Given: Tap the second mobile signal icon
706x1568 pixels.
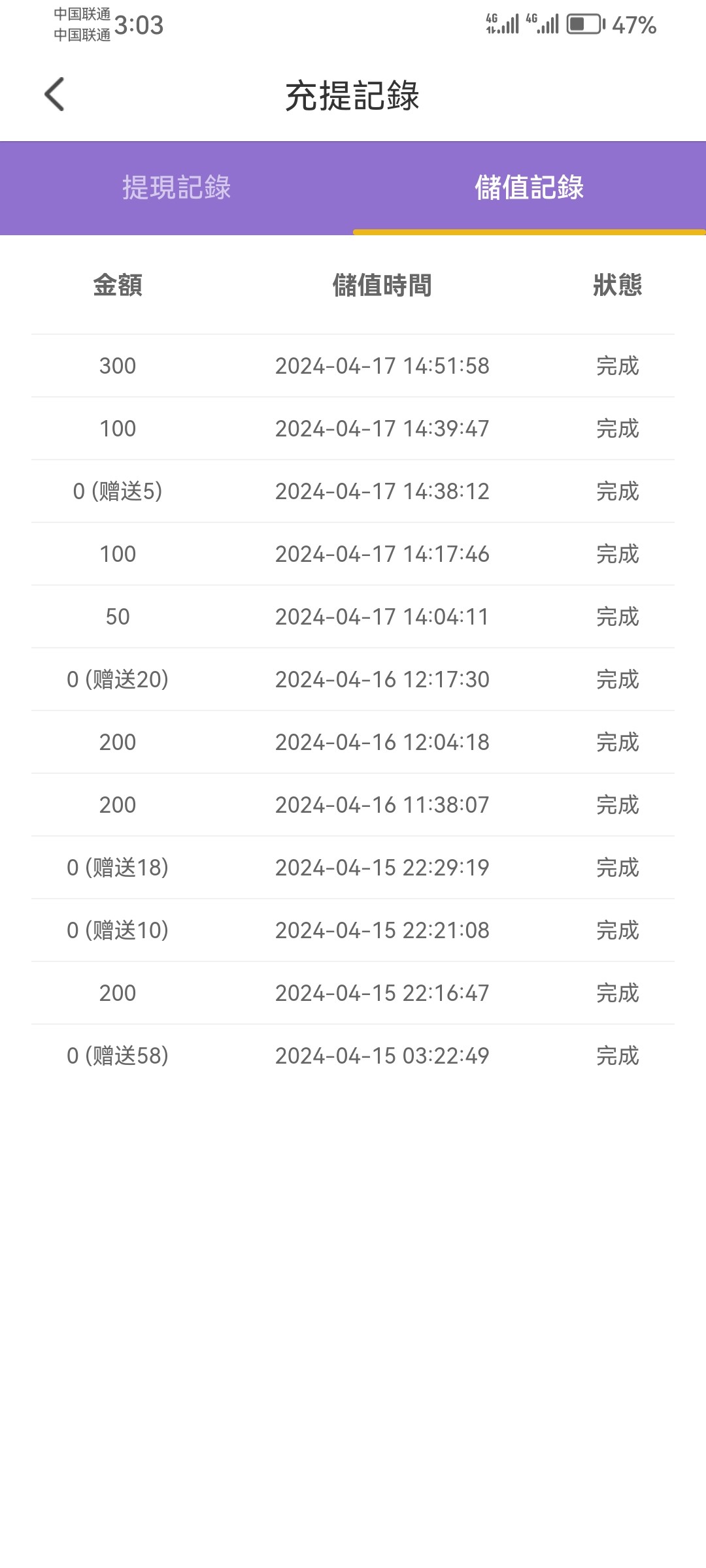Looking at the screenshot, I should 539,23.
